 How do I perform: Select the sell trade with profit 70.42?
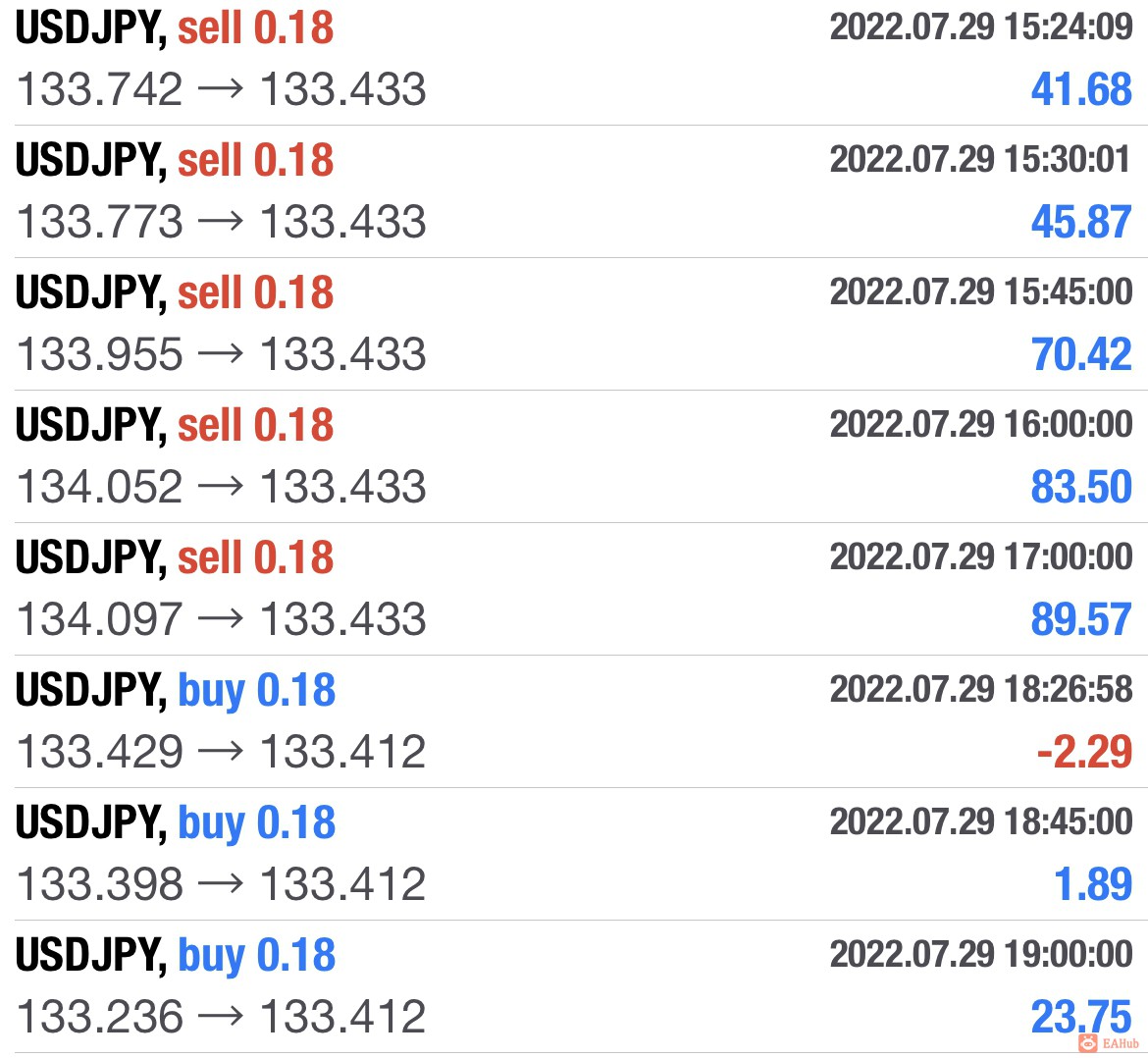pos(574,324)
